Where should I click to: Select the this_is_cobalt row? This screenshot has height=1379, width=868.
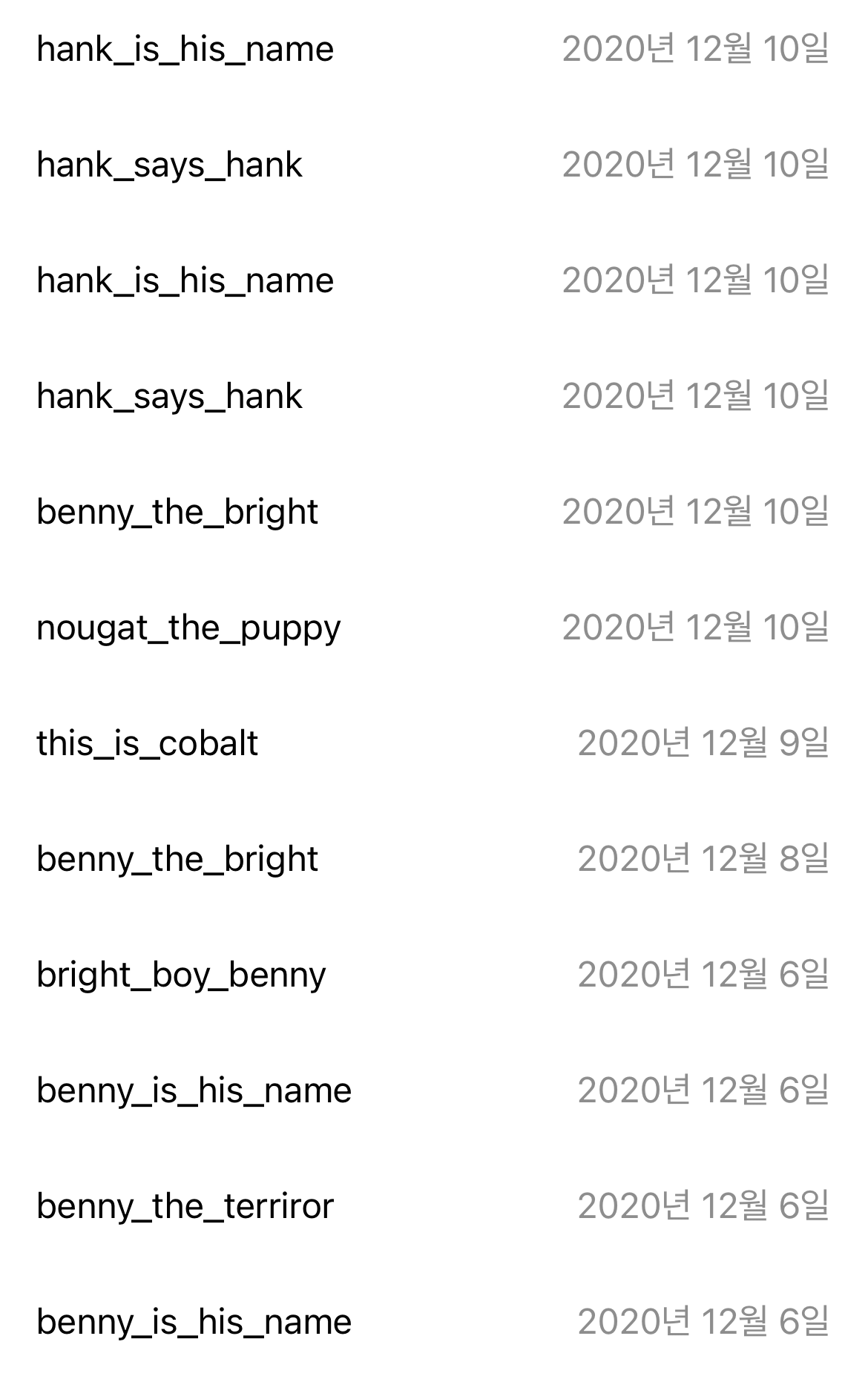point(147,743)
